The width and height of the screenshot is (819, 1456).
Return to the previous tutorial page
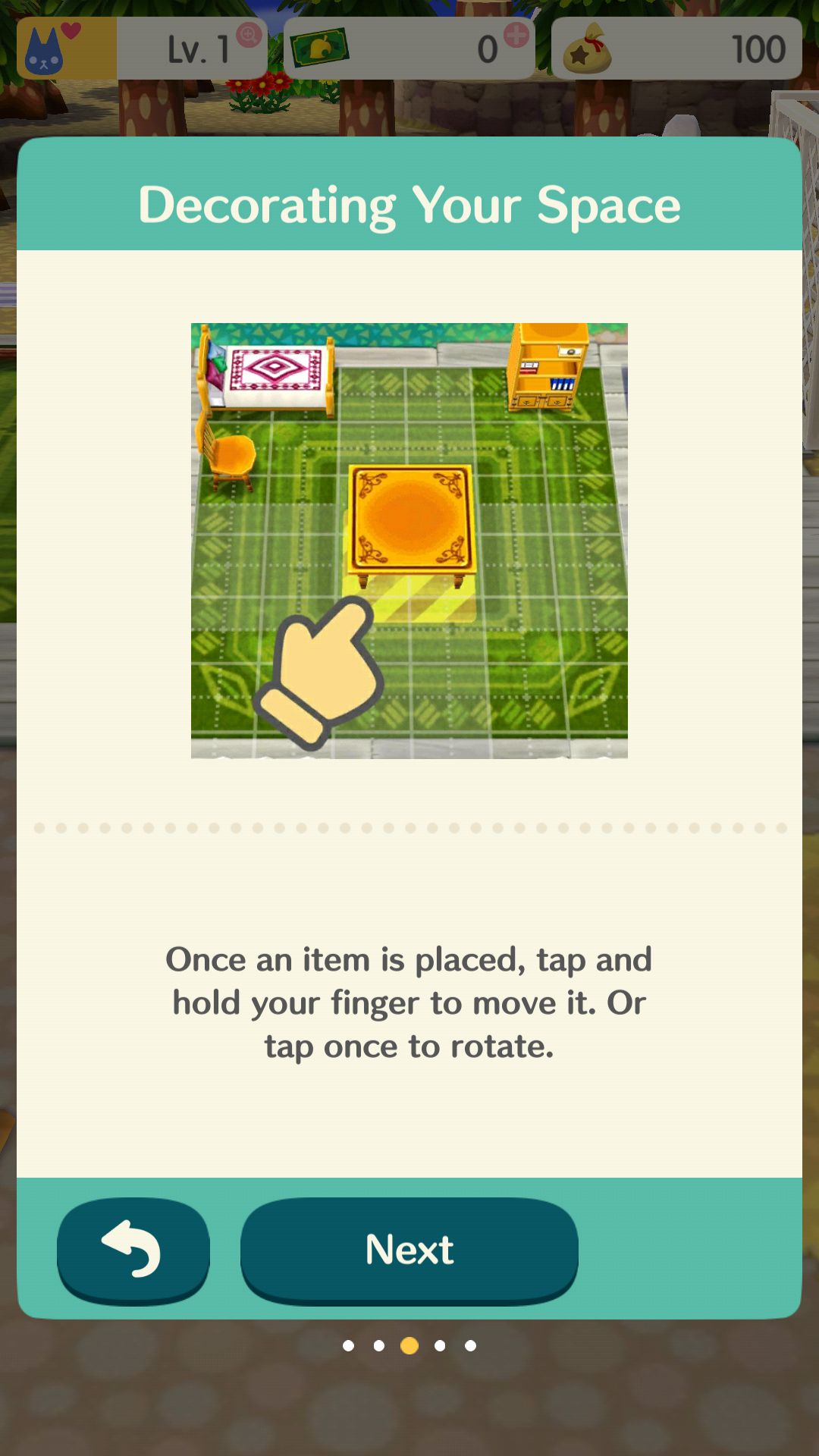pos(133,1250)
